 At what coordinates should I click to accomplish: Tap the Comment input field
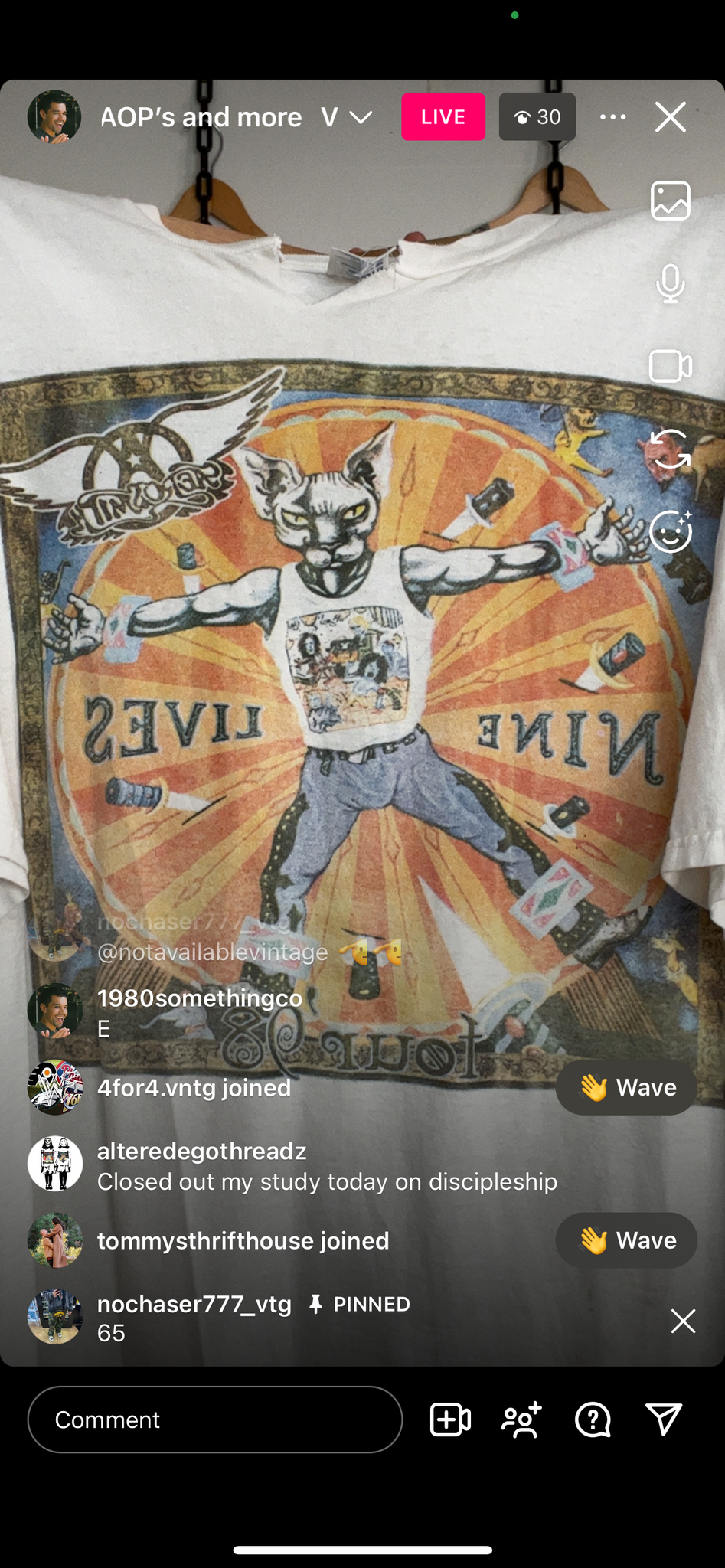point(215,1419)
